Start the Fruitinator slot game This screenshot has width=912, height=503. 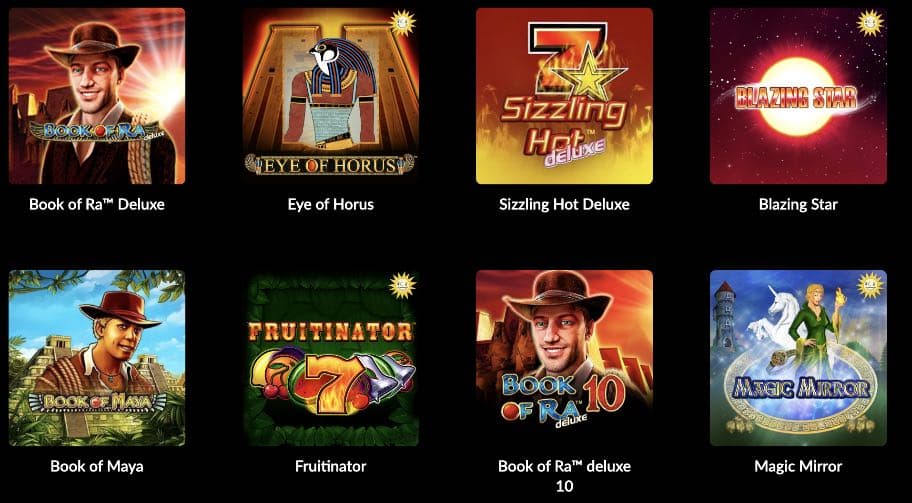[331, 357]
